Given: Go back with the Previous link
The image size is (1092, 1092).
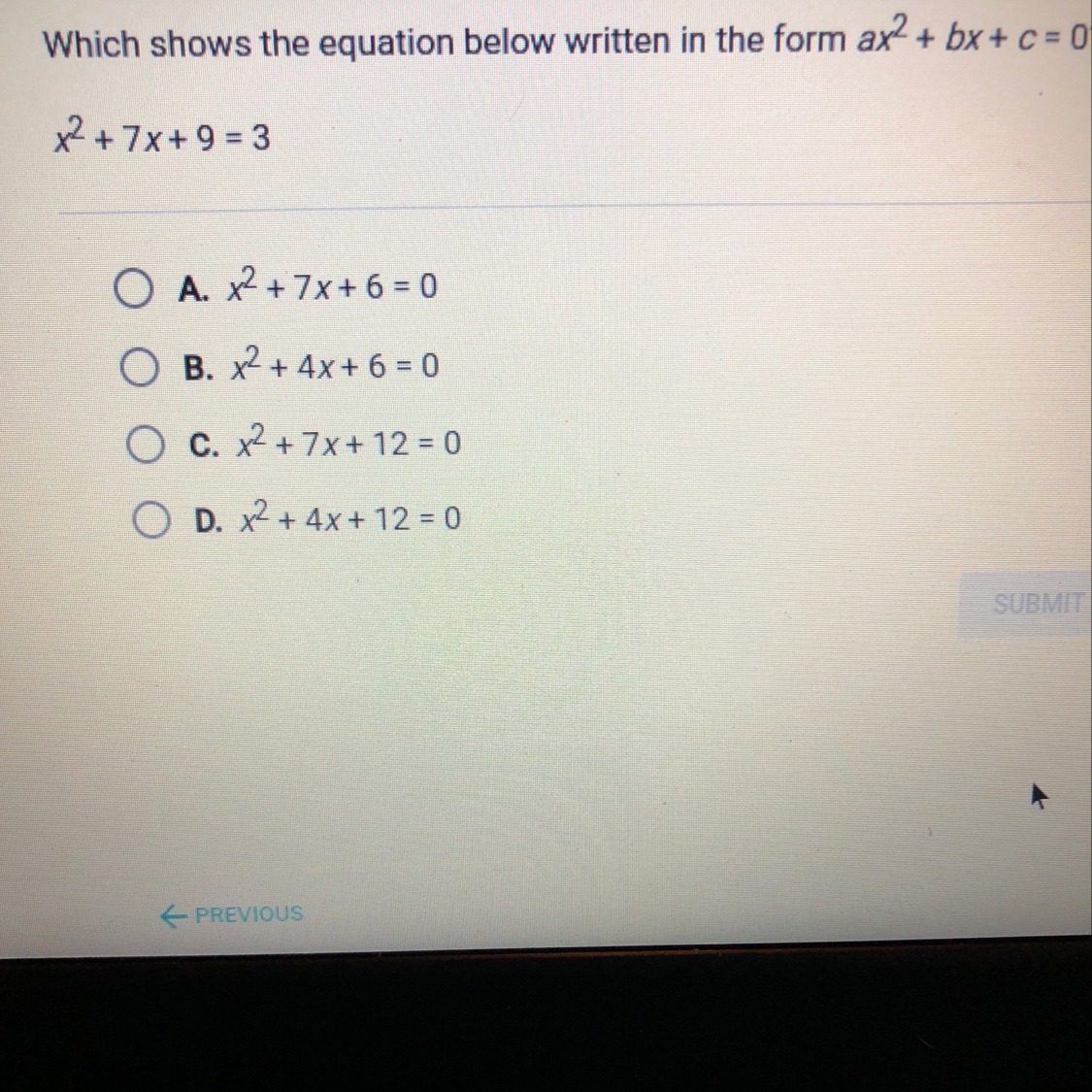Looking at the screenshot, I should [x=232, y=914].
